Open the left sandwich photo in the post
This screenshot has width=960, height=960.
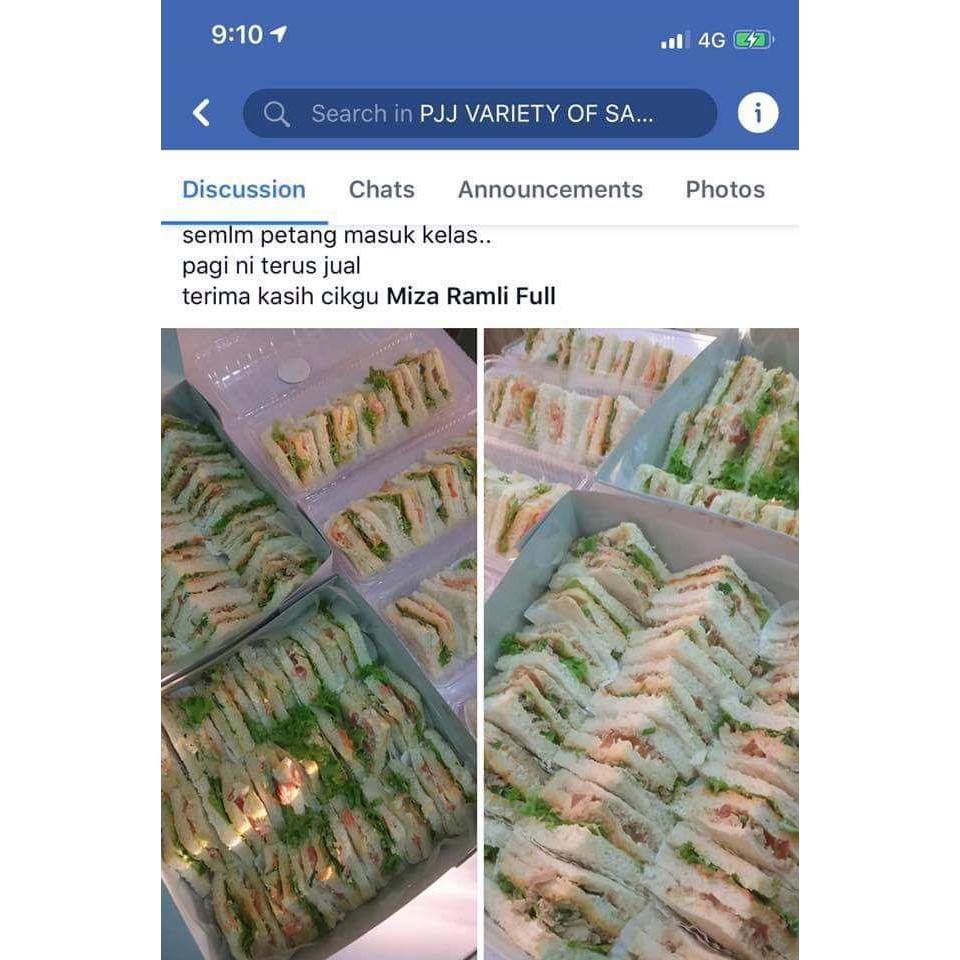[x=319, y=640]
